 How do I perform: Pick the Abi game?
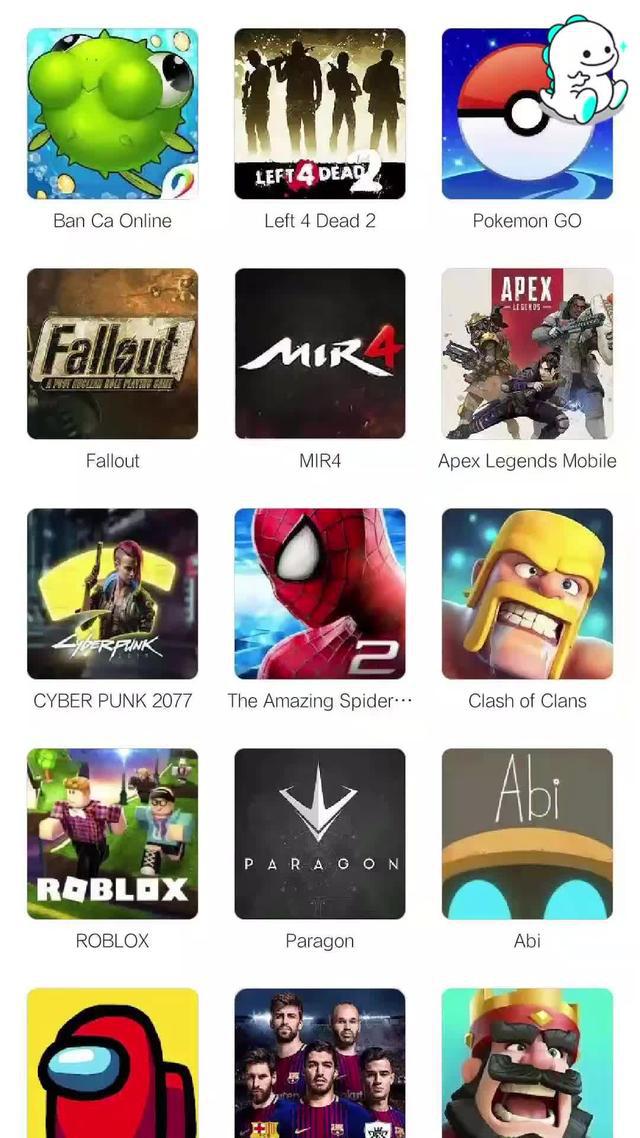(527, 833)
